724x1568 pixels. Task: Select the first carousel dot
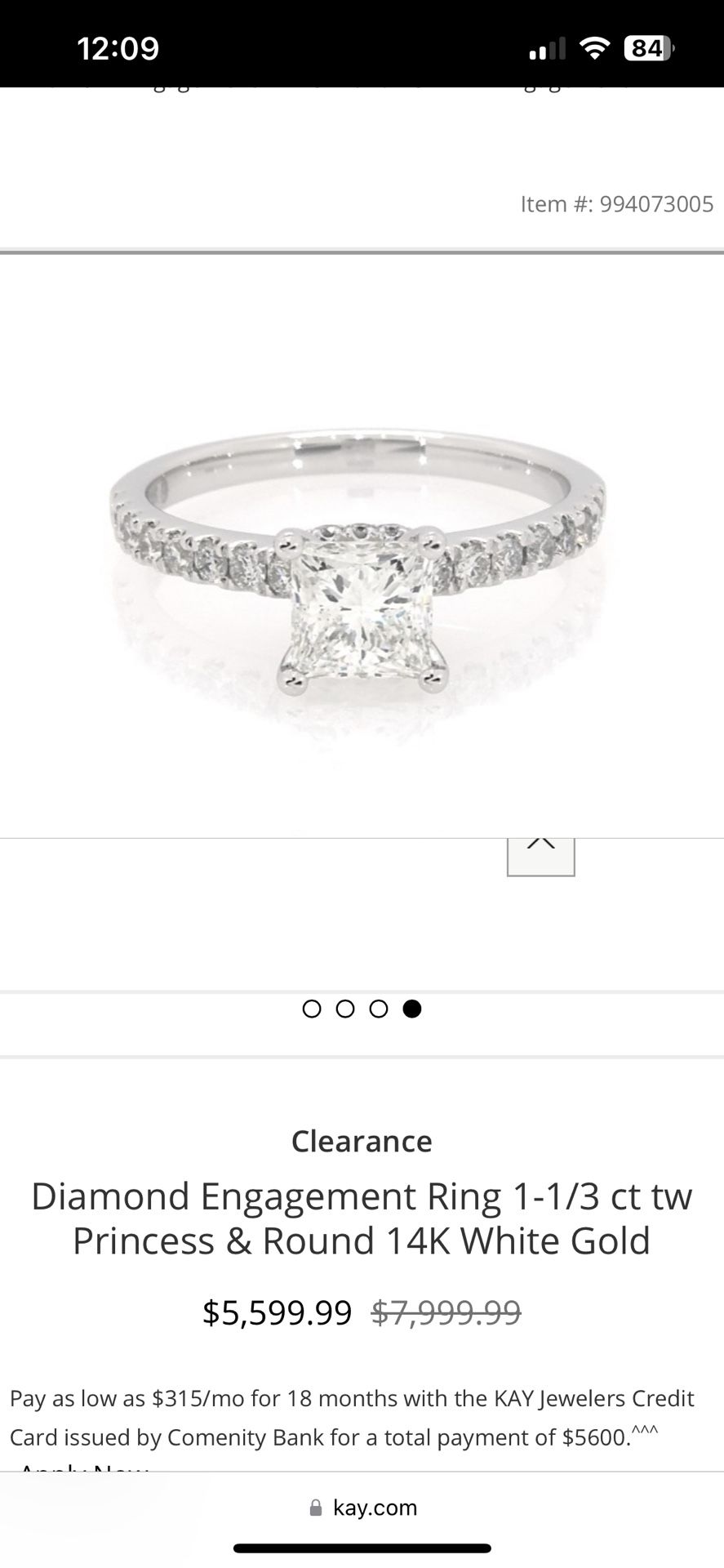[x=311, y=1009]
